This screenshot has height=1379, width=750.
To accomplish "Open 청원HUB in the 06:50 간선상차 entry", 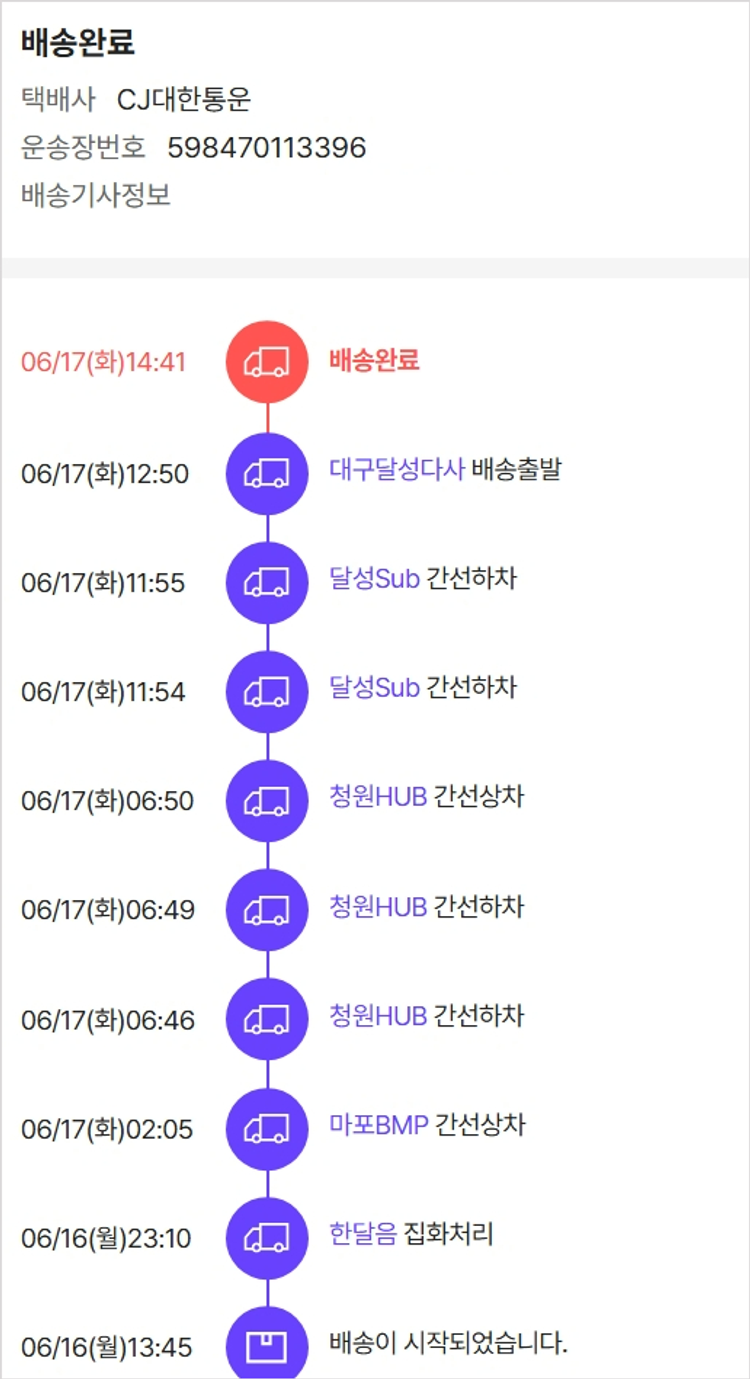I will [x=378, y=797].
